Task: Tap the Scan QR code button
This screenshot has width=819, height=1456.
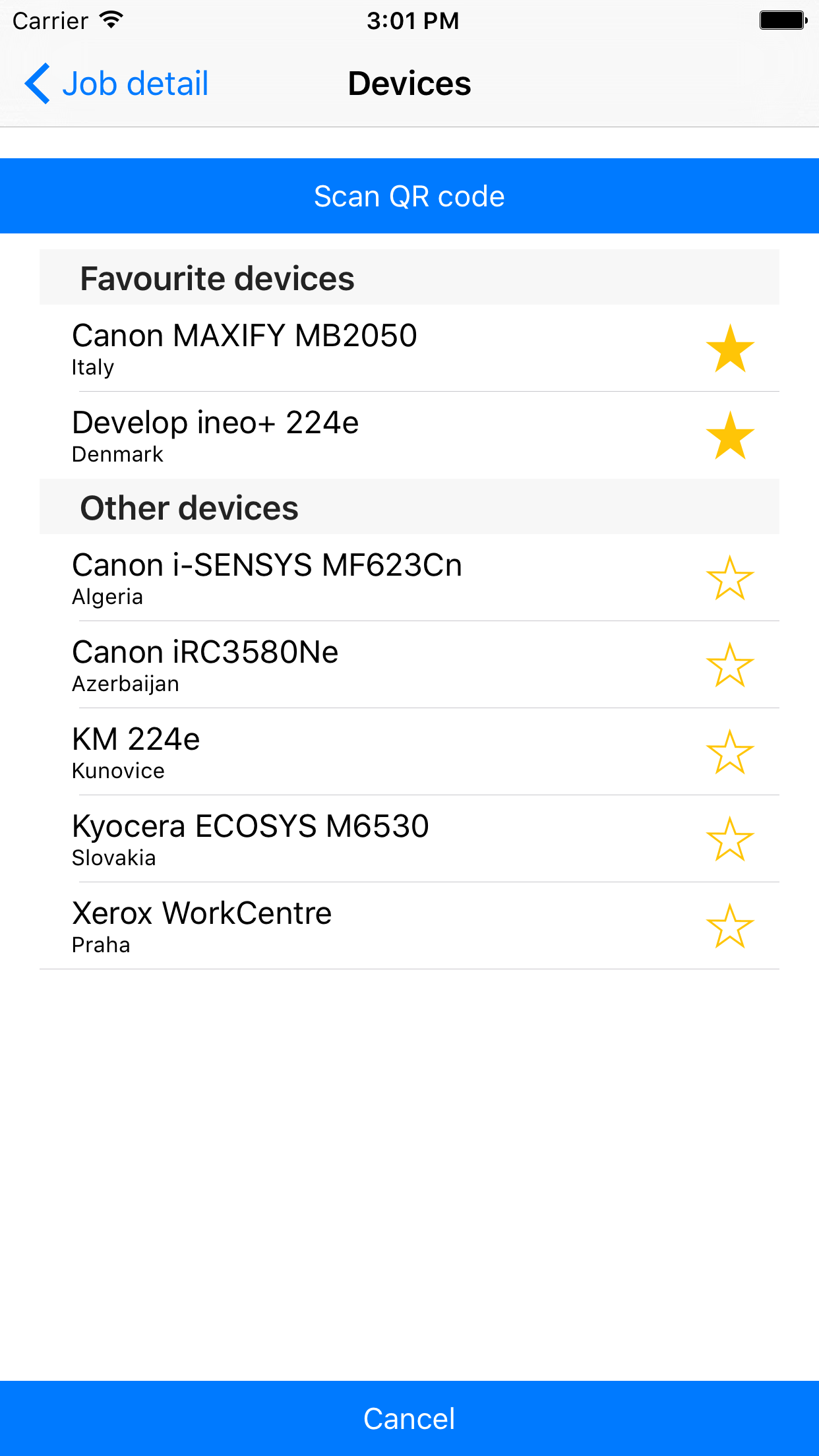Action: [409, 196]
